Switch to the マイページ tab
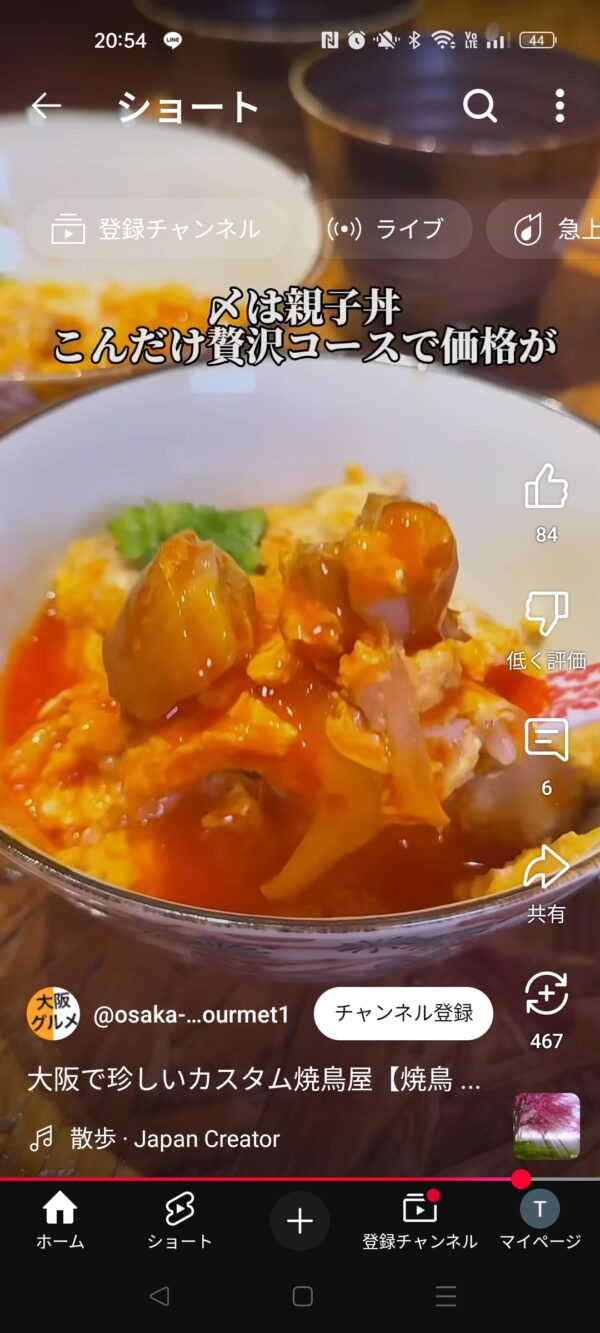This screenshot has width=600, height=1333. tap(540, 1221)
